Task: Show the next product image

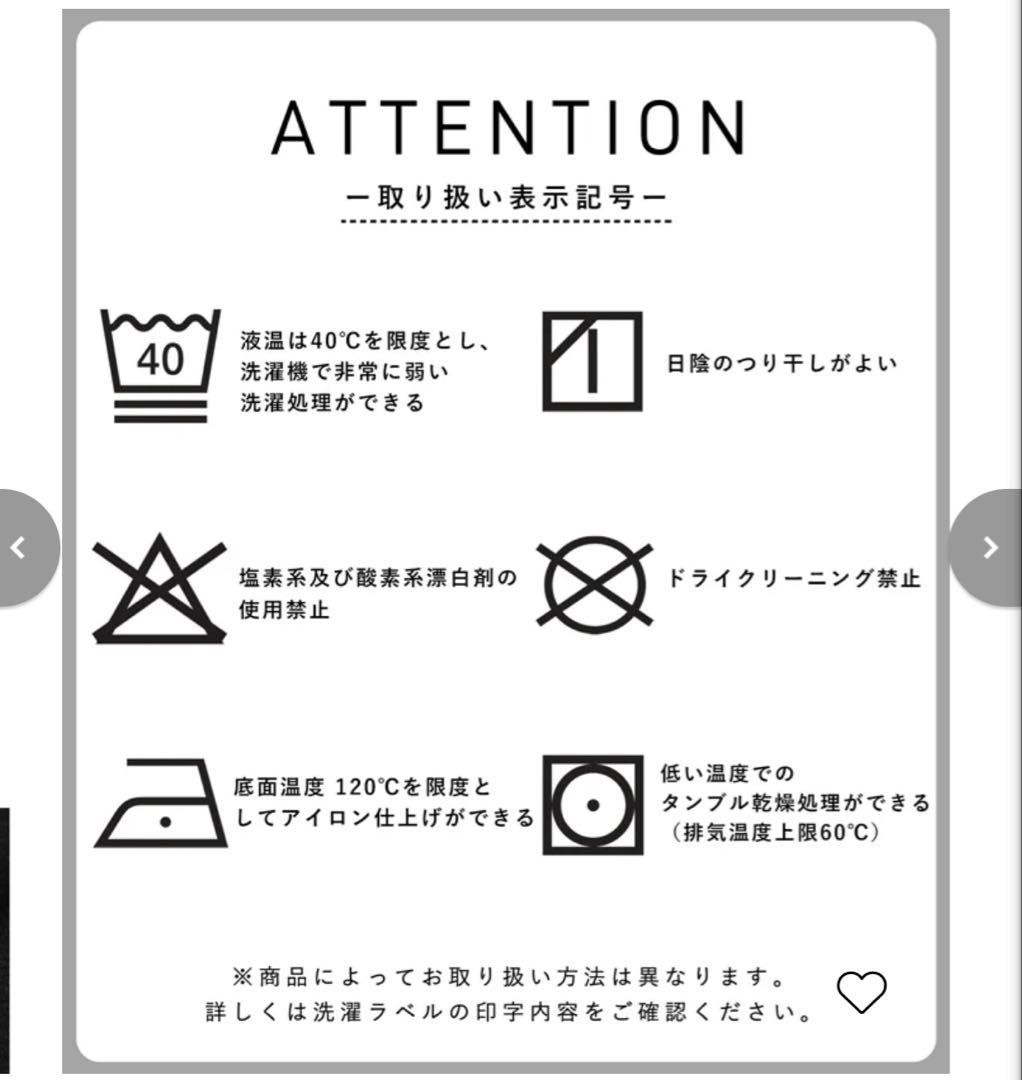Action: [990, 547]
